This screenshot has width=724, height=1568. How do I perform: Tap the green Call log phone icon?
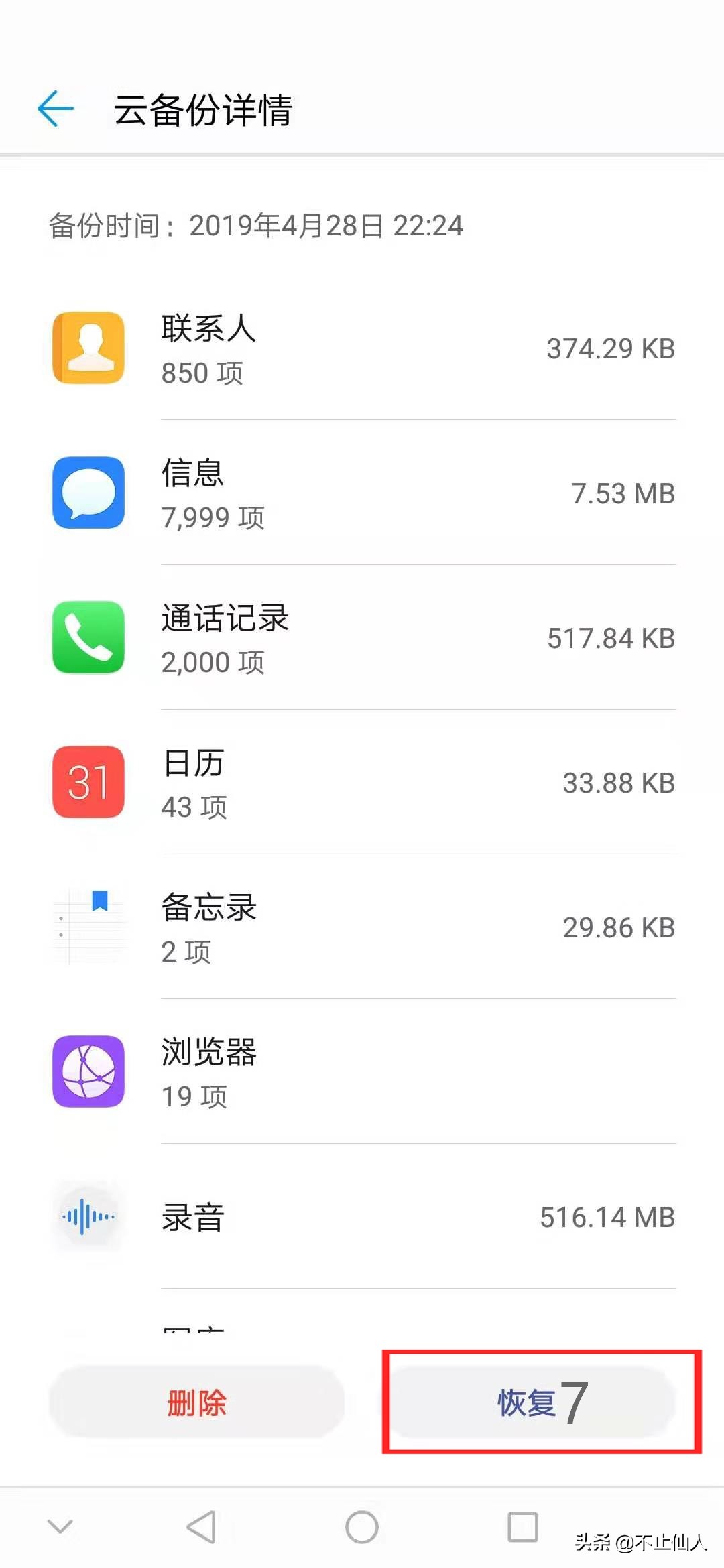[x=87, y=639]
